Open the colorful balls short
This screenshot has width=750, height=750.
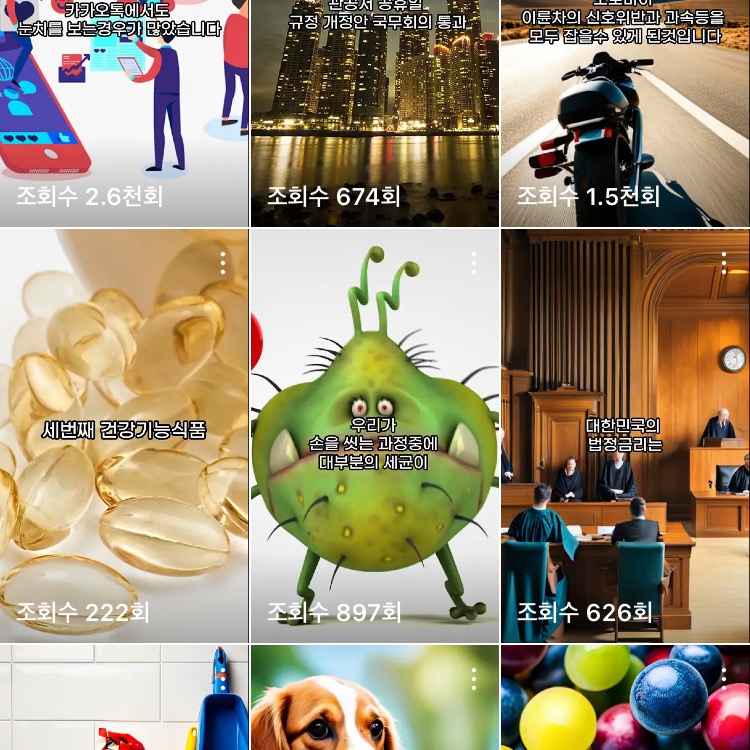[625, 700]
